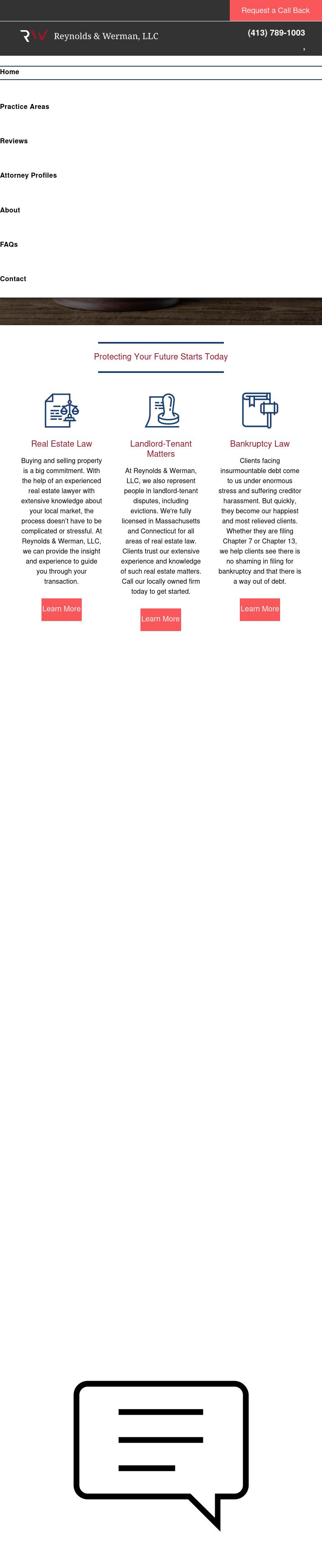Screen dimensions: 322x1568
Task: Open the FAQs page
Action: [x=9, y=244]
